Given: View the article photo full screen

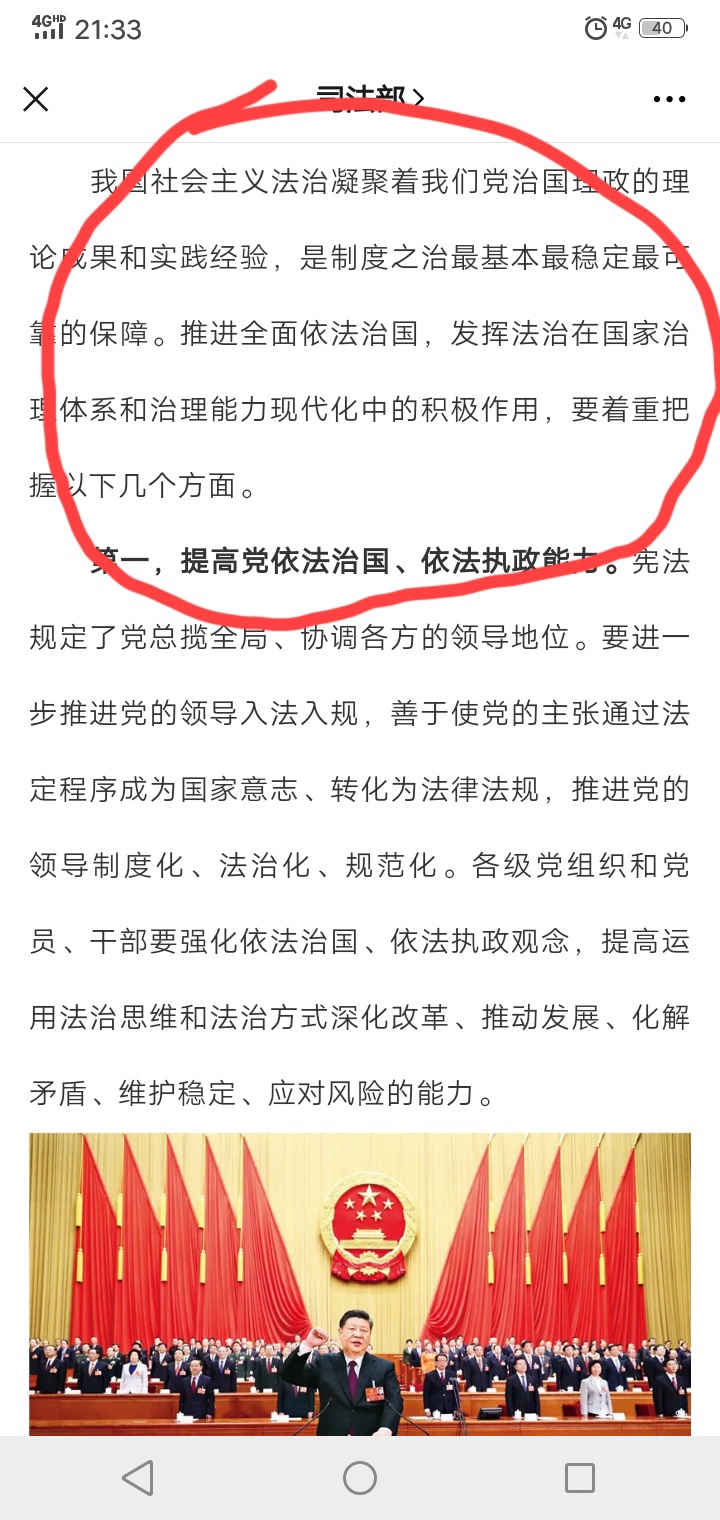Looking at the screenshot, I should [360, 1284].
